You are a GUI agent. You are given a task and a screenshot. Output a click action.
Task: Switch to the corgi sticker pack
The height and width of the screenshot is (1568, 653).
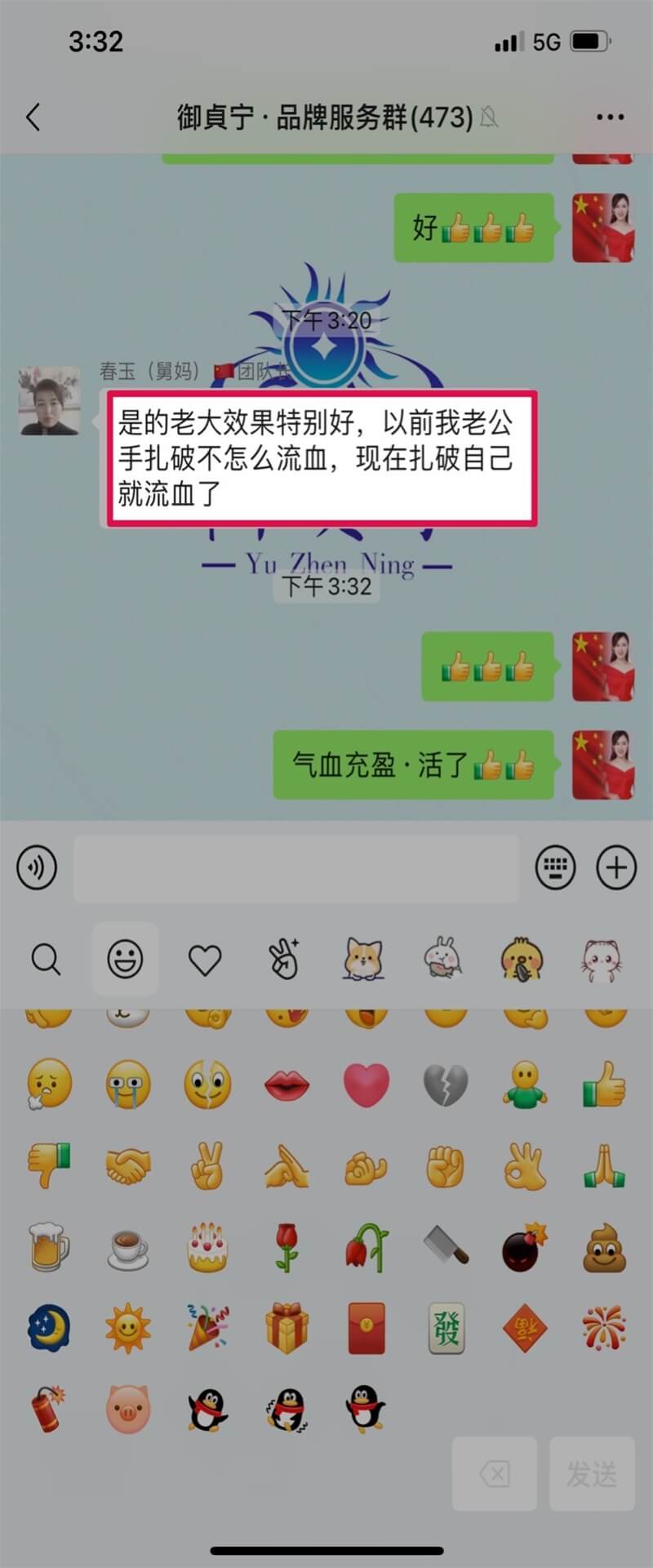point(364,960)
